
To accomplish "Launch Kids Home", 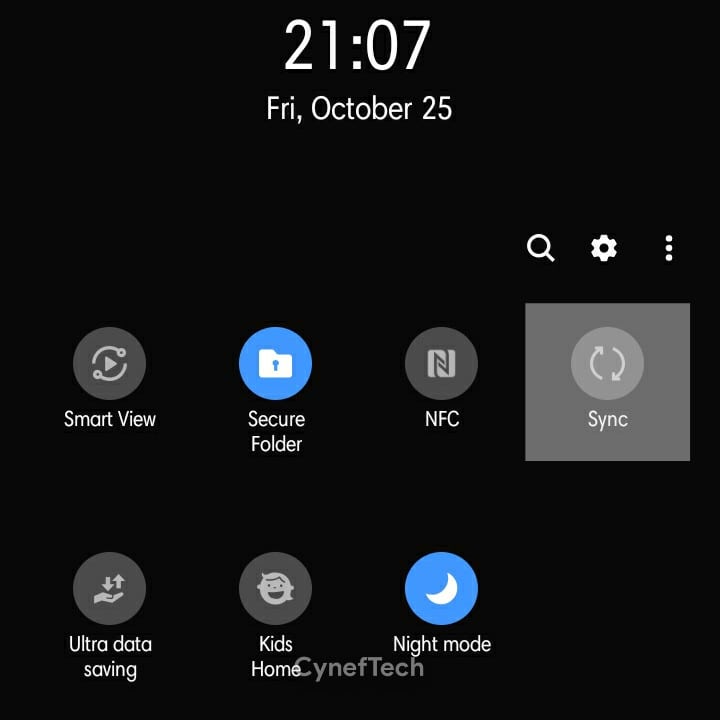I will [x=276, y=588].
